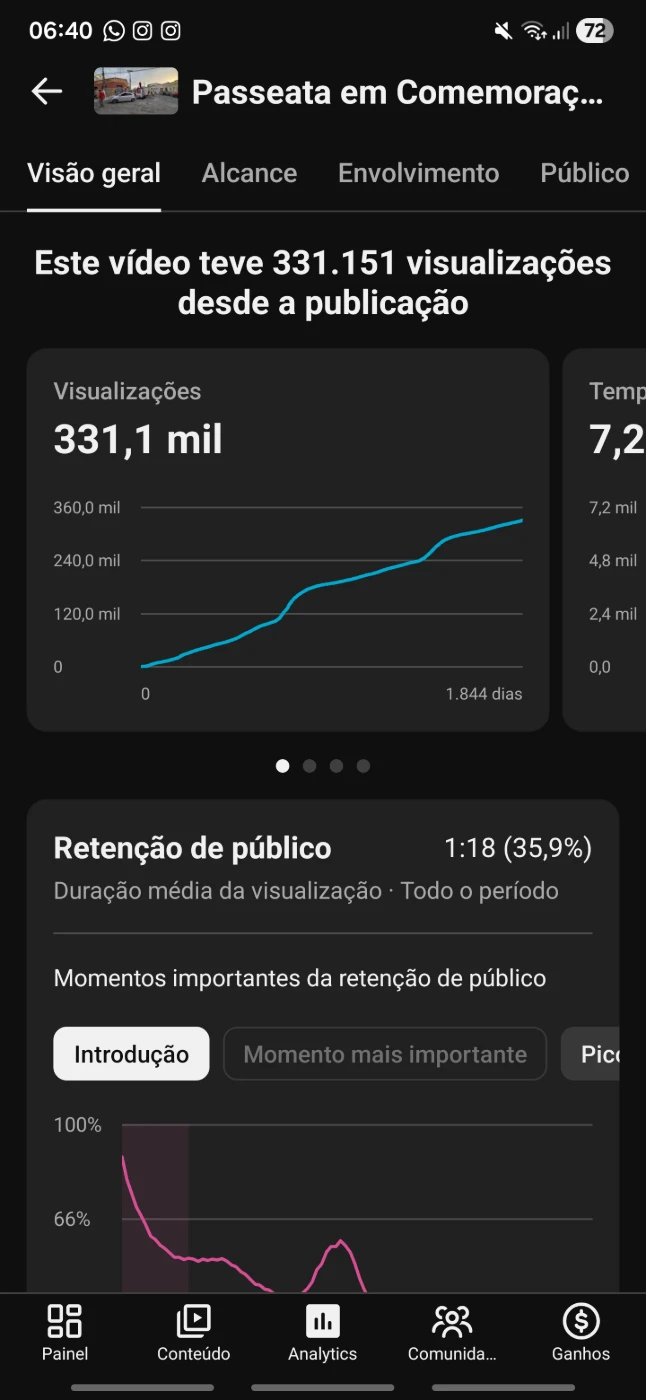Switch to the Público tab
The width and height of the screenshot is (646, 1400).
tap(585, 173)
